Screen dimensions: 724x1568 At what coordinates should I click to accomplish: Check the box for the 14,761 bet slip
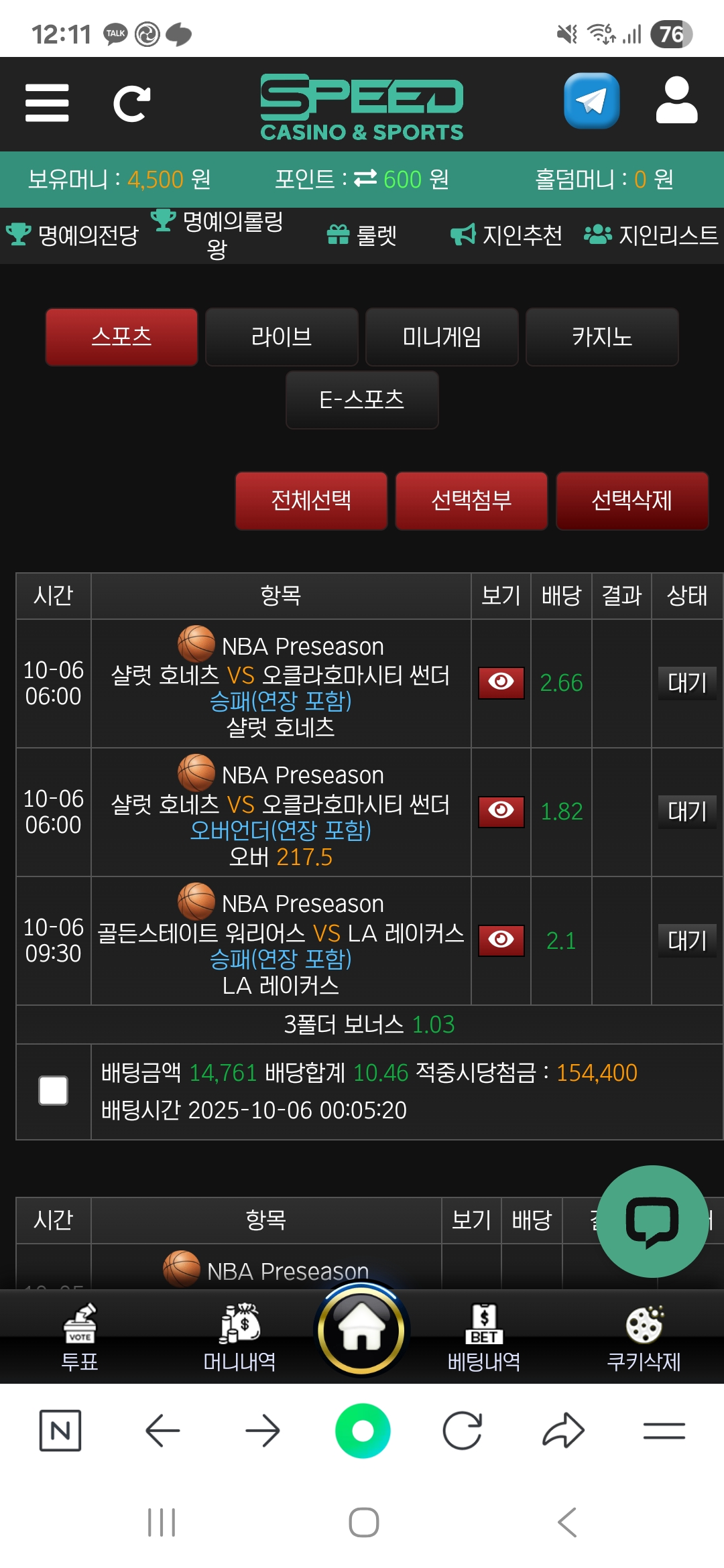click(x=54, y=1091)
